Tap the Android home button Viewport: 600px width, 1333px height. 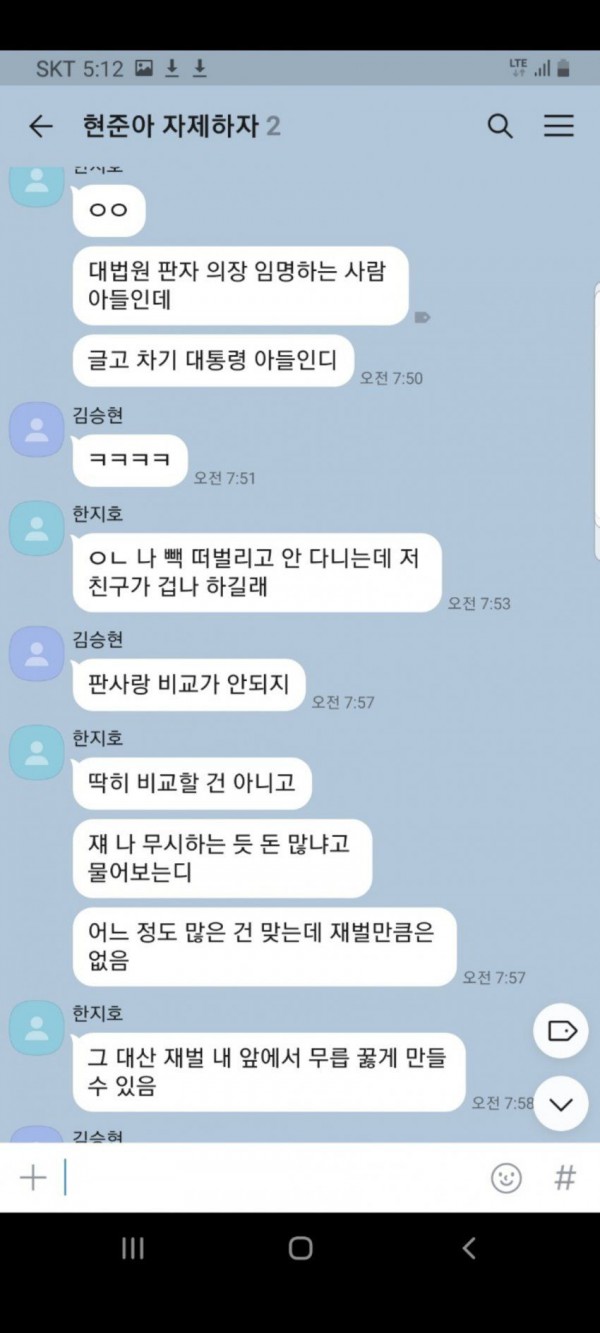click(x=300, y=1248)
